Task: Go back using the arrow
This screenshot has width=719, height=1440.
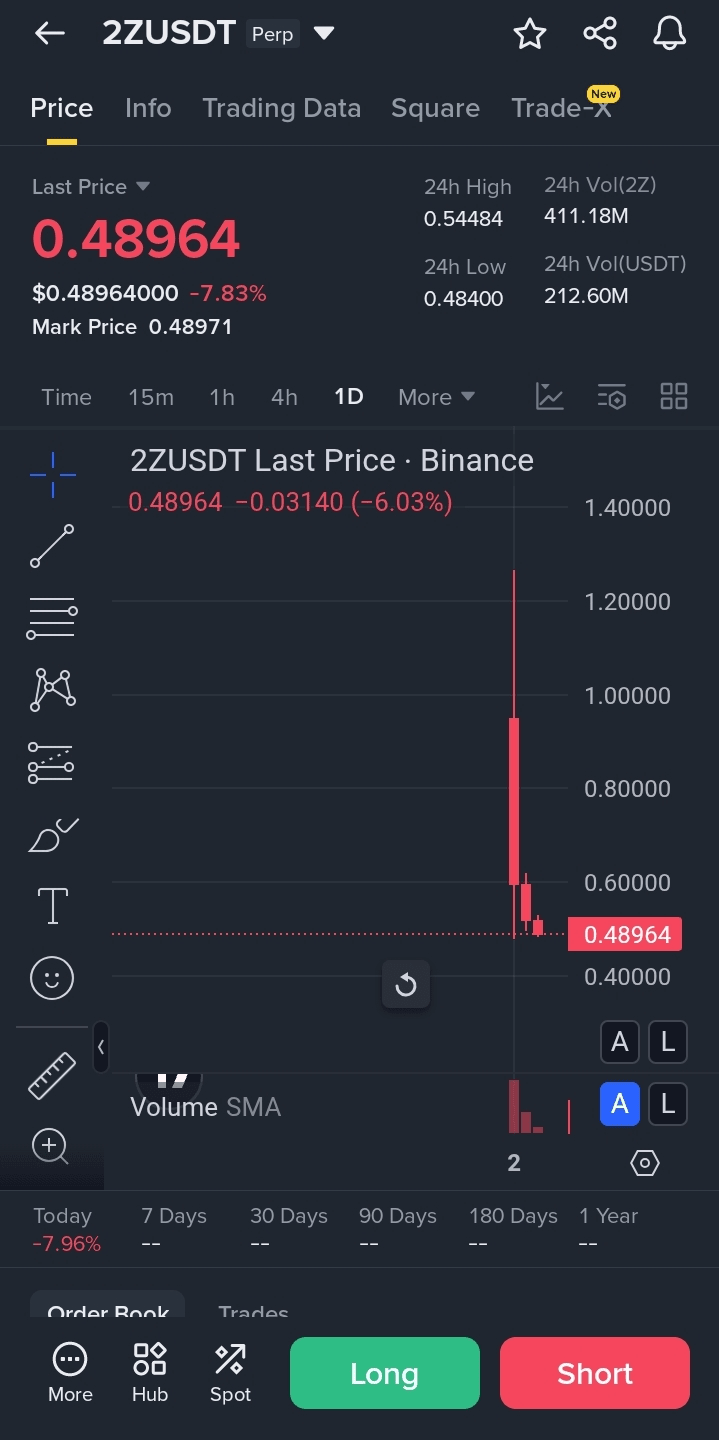Action: tap(49, 33)
